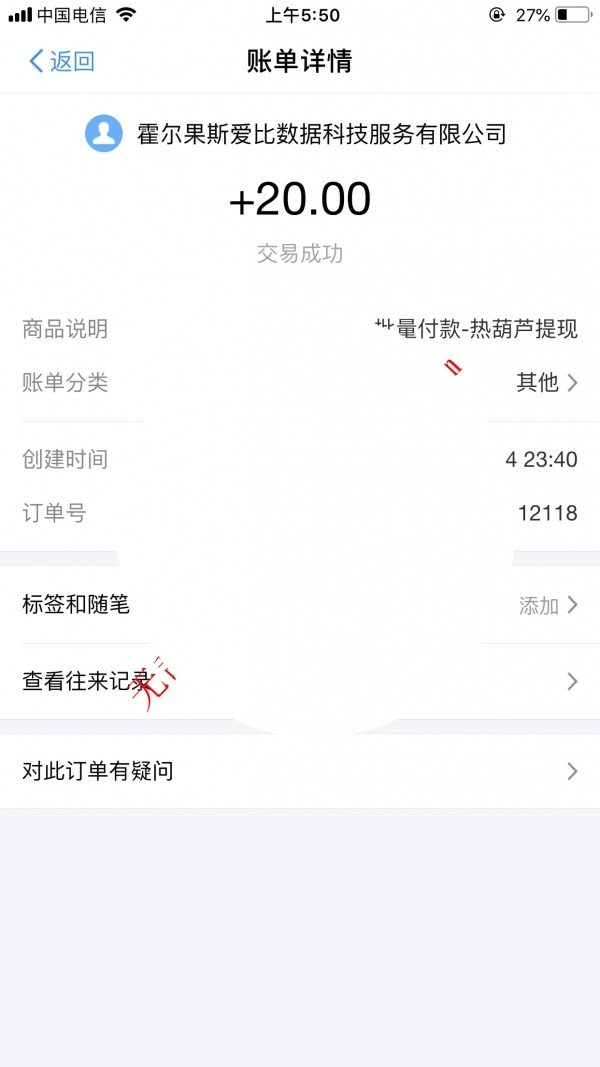Change the 账单分类 category from 其他
This screenshot has width=600, height=1067.
pos(546,382)
